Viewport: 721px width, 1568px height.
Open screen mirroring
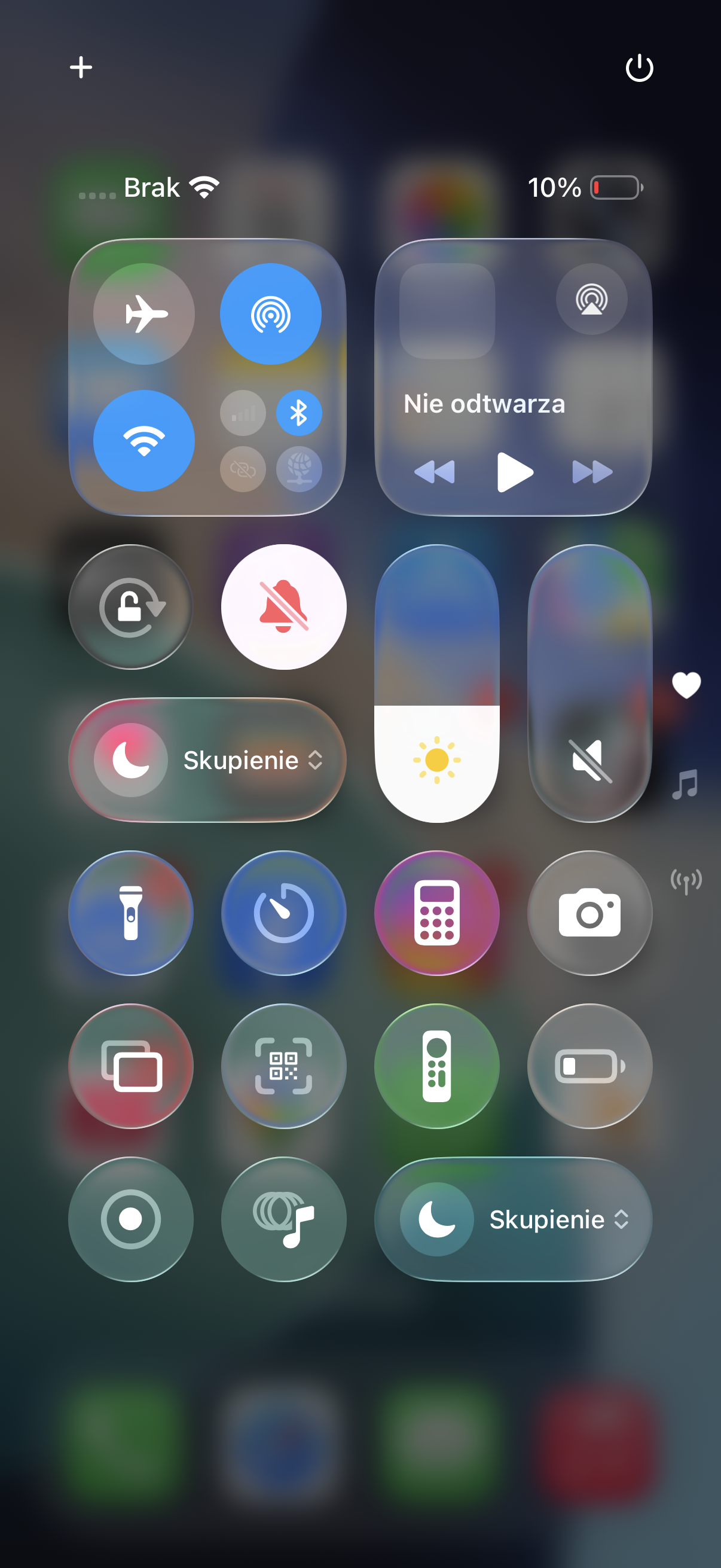(131, 1066)
